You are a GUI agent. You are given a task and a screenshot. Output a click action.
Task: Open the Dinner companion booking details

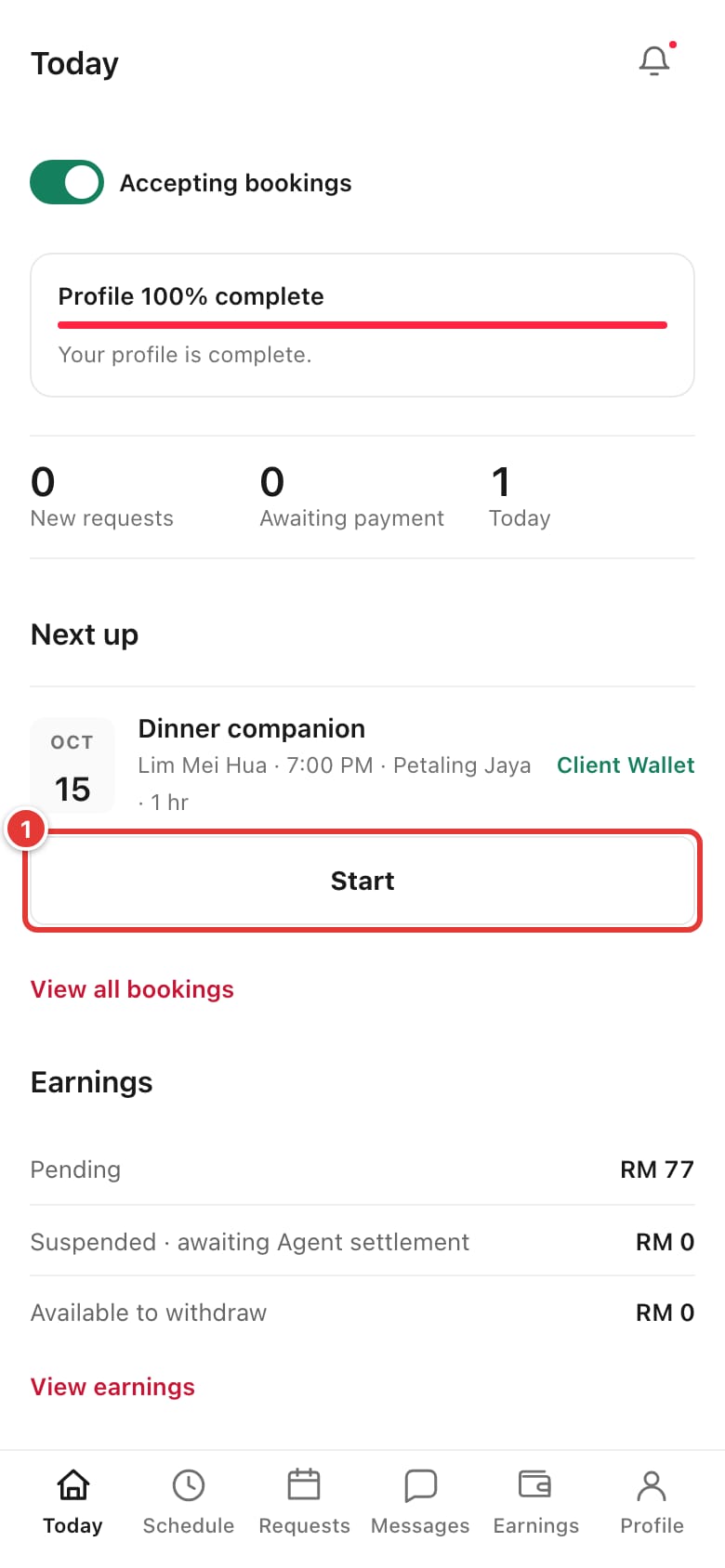point(362,764)
